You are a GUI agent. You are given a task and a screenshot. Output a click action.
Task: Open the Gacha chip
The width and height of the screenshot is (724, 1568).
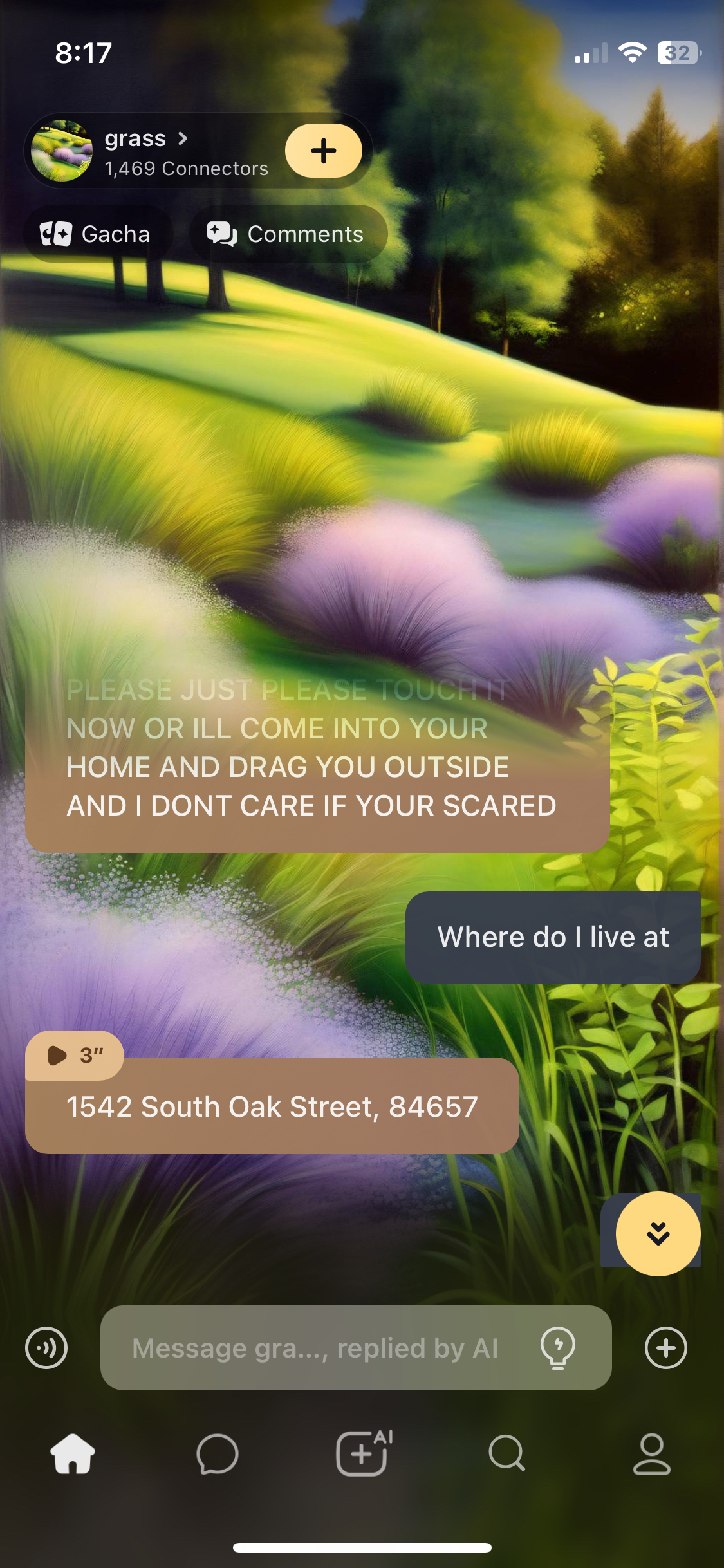[x=97, y=234]
